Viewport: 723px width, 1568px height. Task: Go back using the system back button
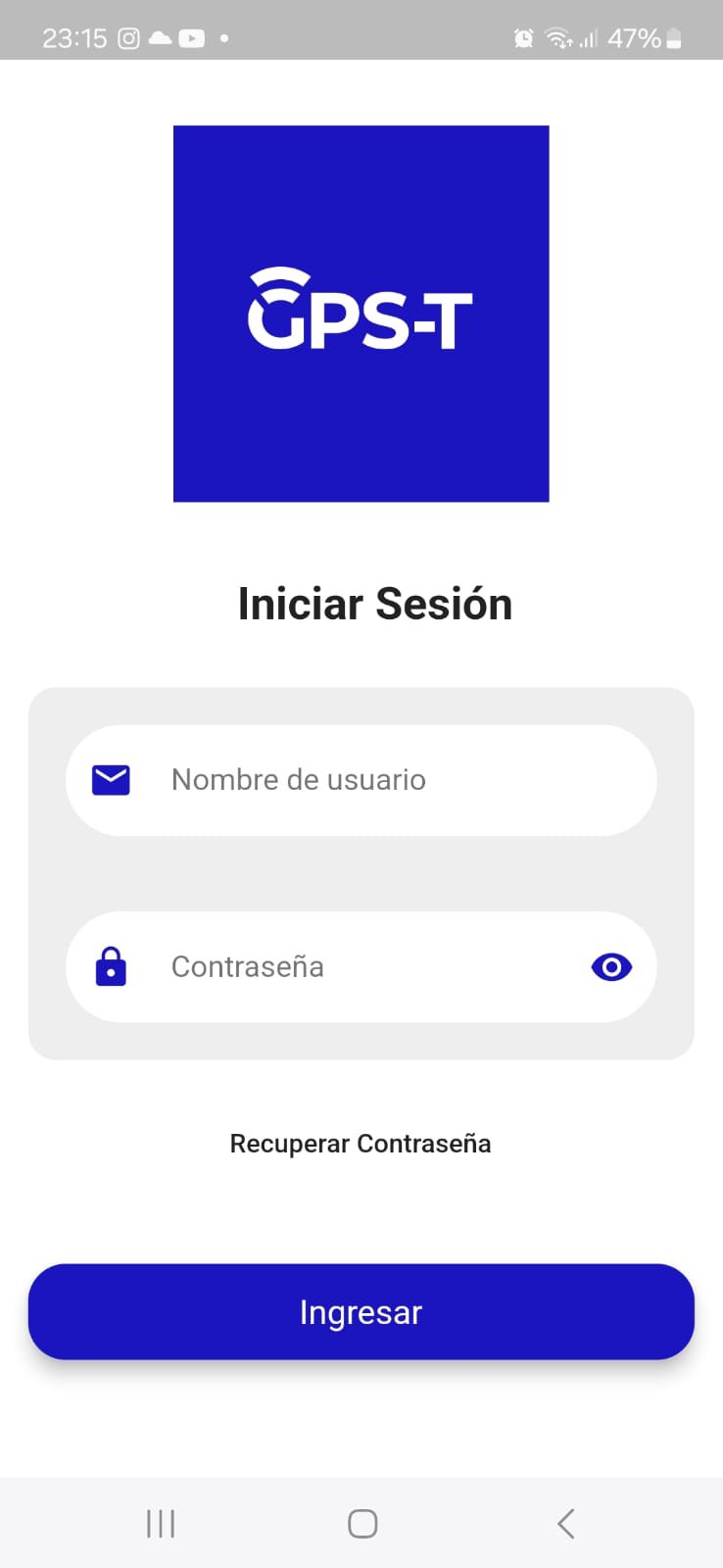point(565,1524)
